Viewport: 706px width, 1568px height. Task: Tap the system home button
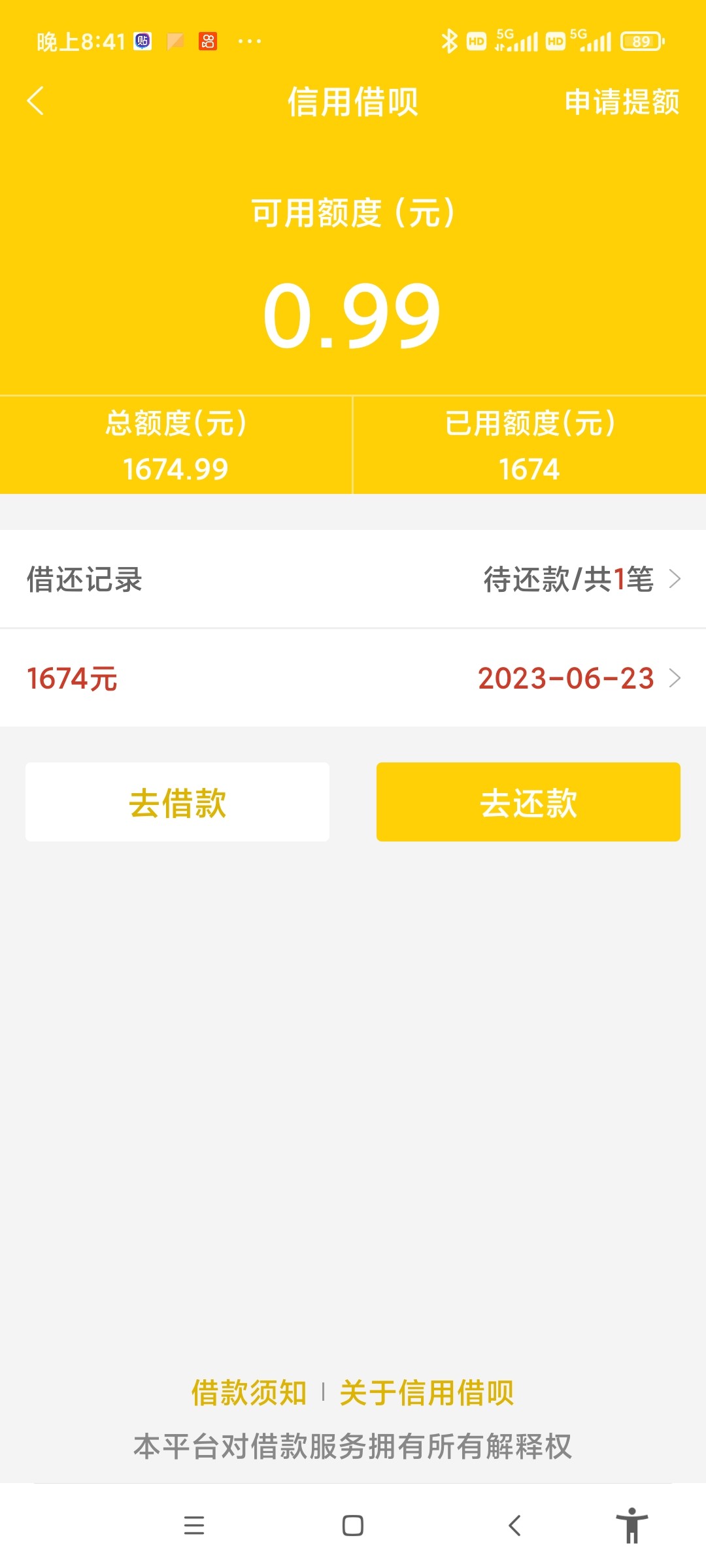coord(353,1526)
